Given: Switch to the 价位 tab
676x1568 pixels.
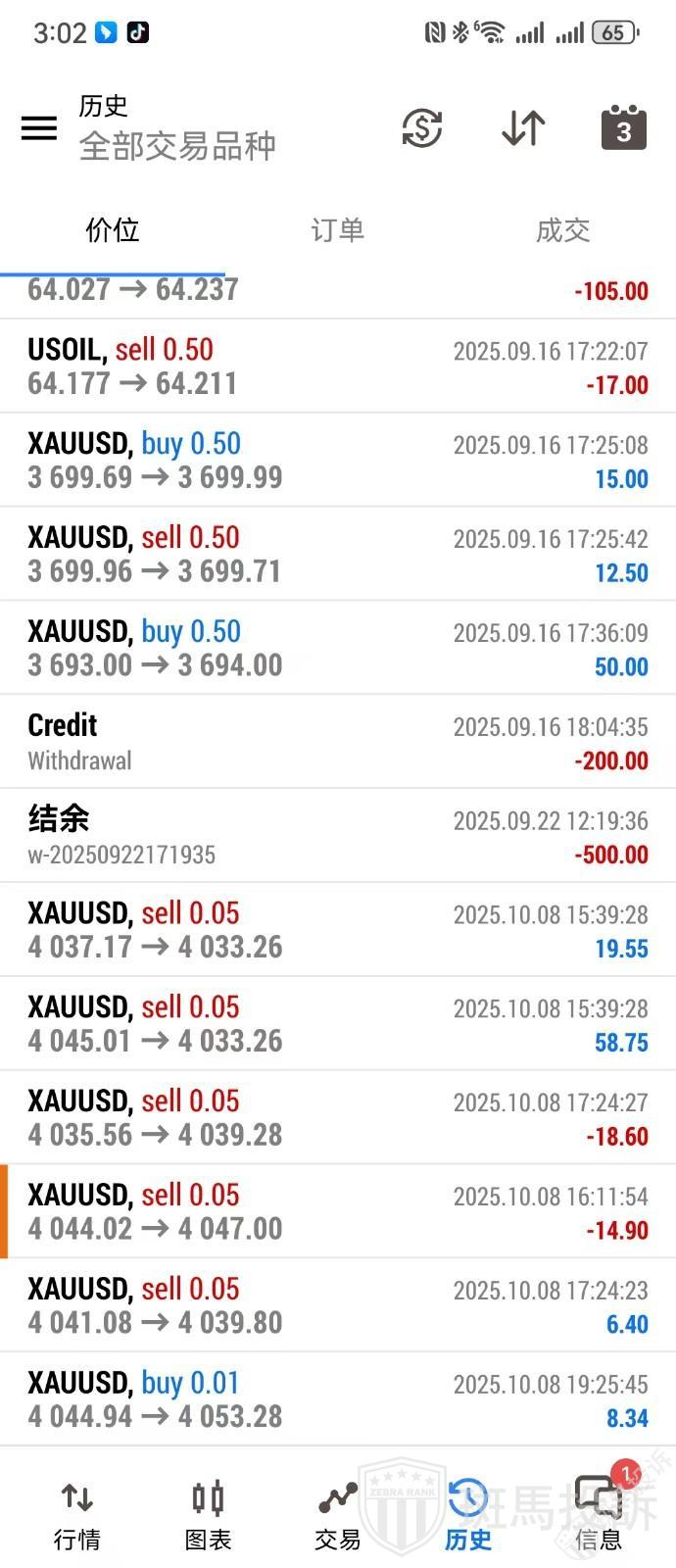Looking at the screenshot, I should [113, 230].
